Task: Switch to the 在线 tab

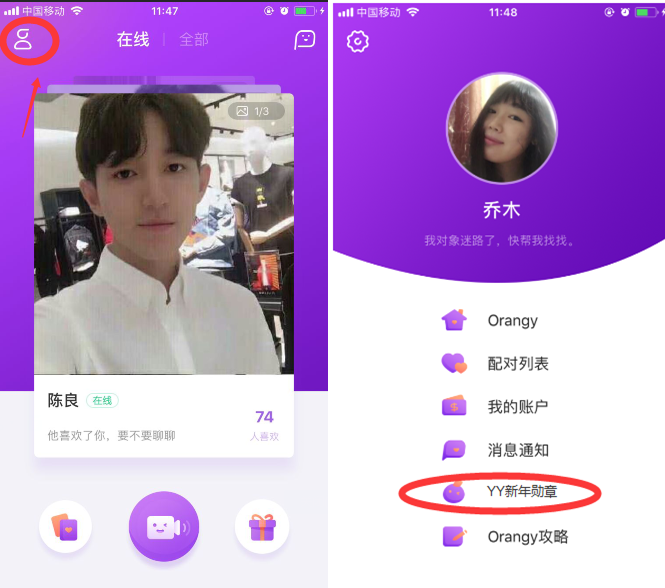Action: pos(133,40)
